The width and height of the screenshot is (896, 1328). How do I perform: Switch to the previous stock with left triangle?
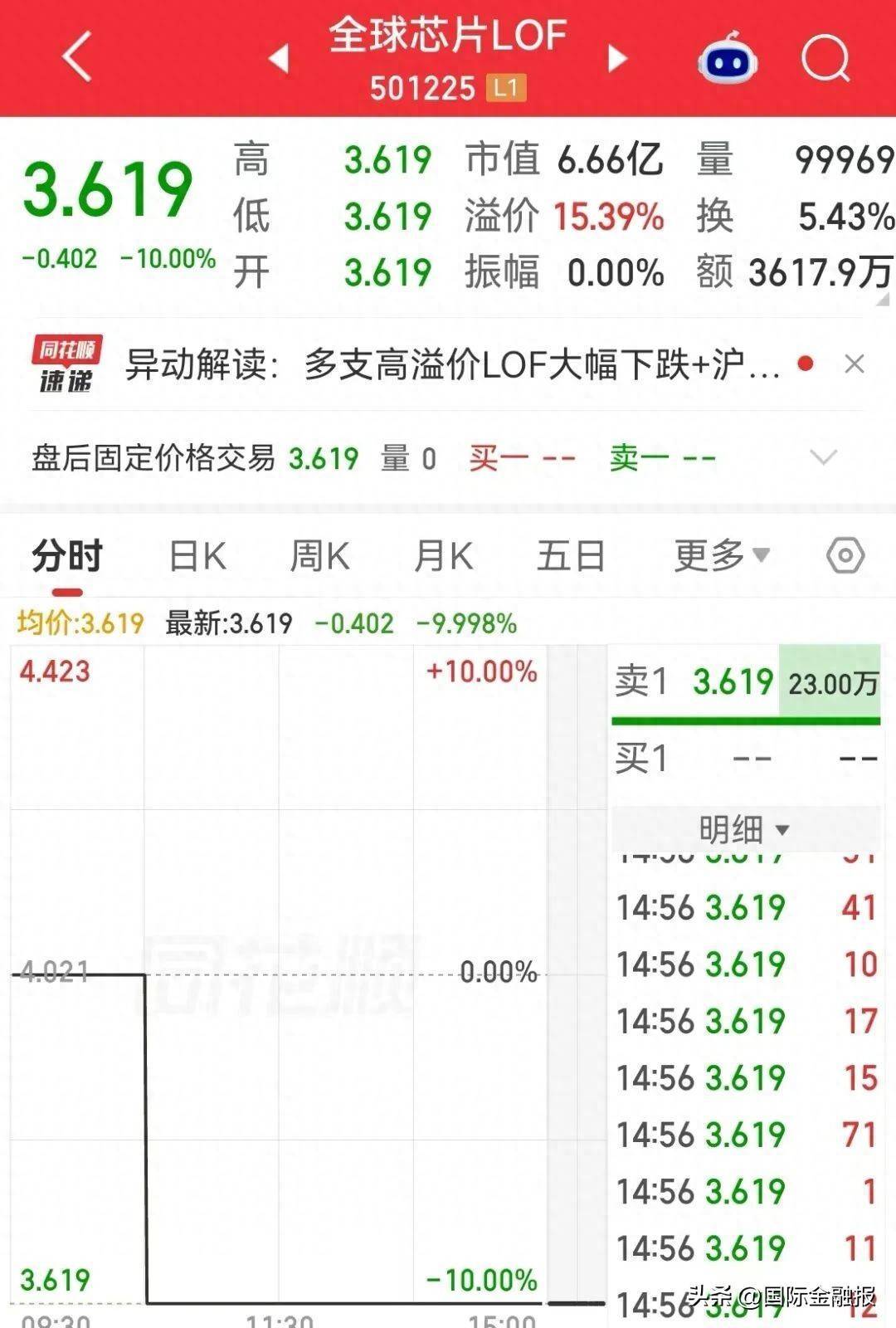[279, 59]
